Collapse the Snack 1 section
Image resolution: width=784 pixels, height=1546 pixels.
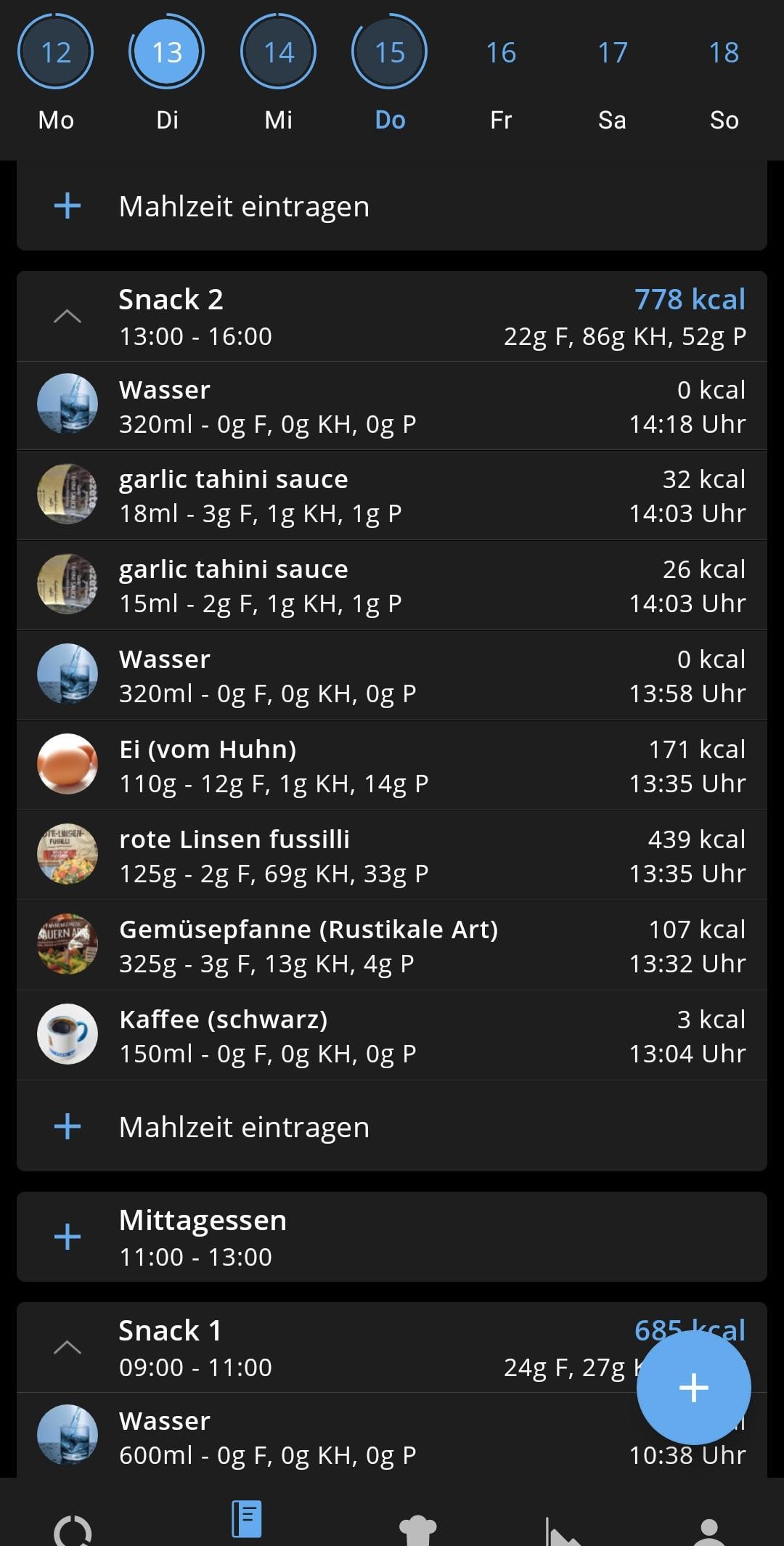[68, 1348]
